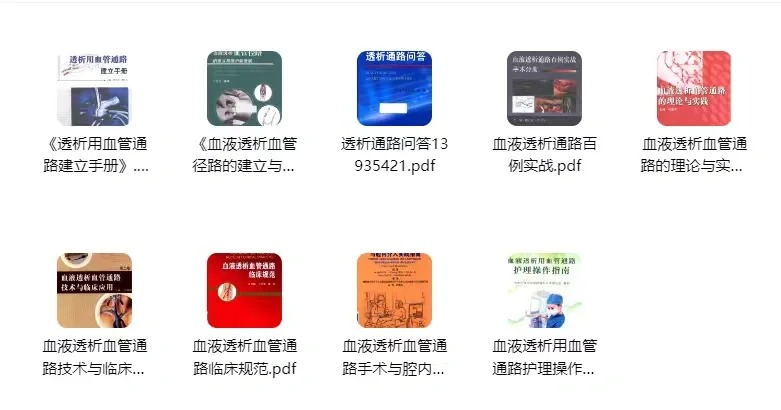Screen dimensions: 781x410
Task: Open 血液透析血管通路技术与临床 file
Action: 94,290
